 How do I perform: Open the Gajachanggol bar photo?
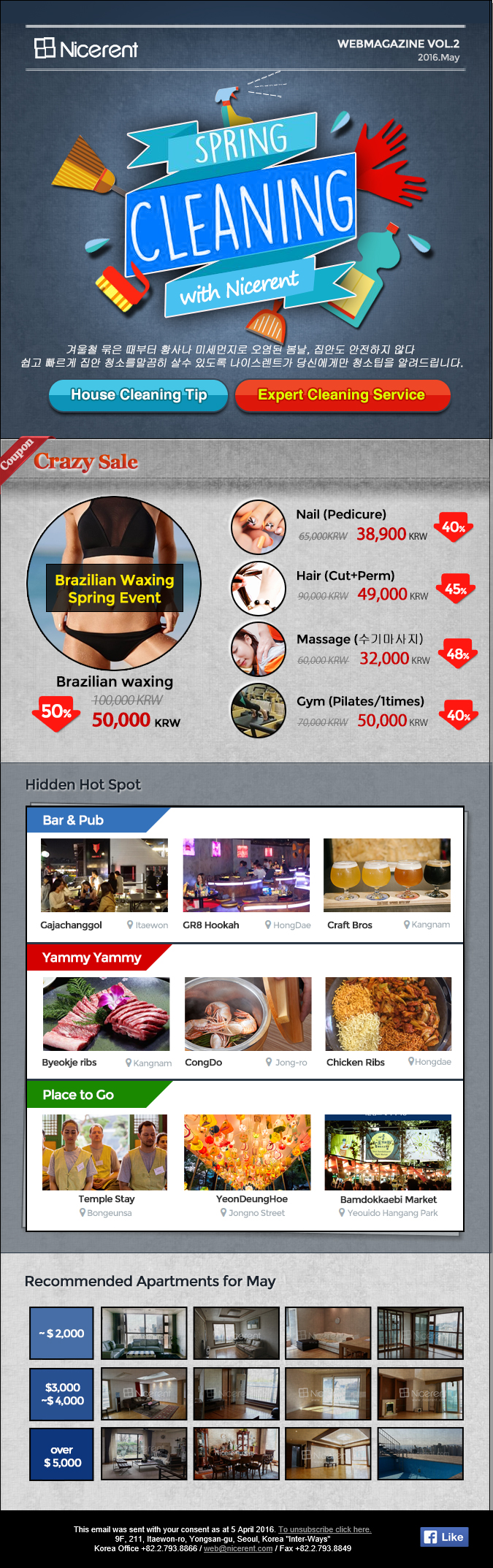(104, 875)
